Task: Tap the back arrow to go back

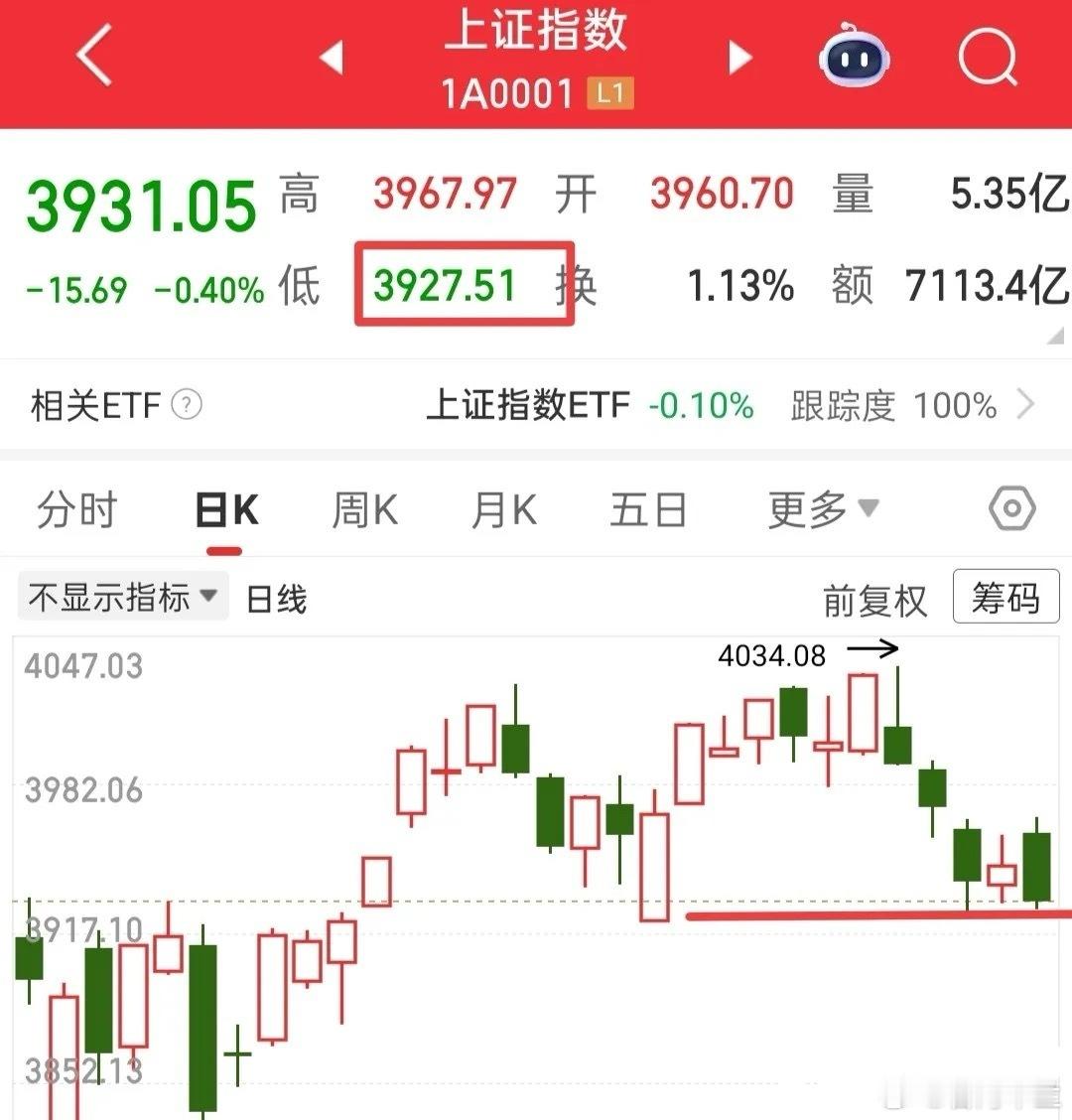Action: pos(92,58)
